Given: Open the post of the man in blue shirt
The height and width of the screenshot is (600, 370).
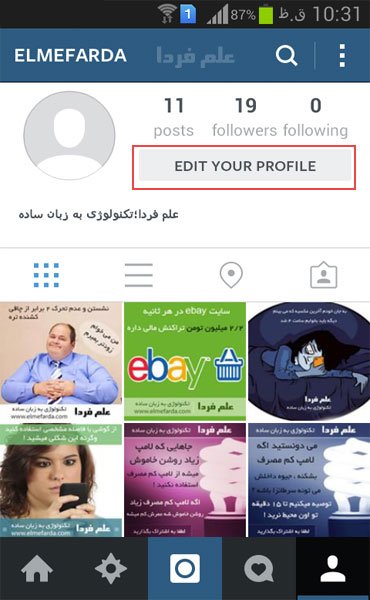Looking at the screenshot, I should (x=61, y=361).
